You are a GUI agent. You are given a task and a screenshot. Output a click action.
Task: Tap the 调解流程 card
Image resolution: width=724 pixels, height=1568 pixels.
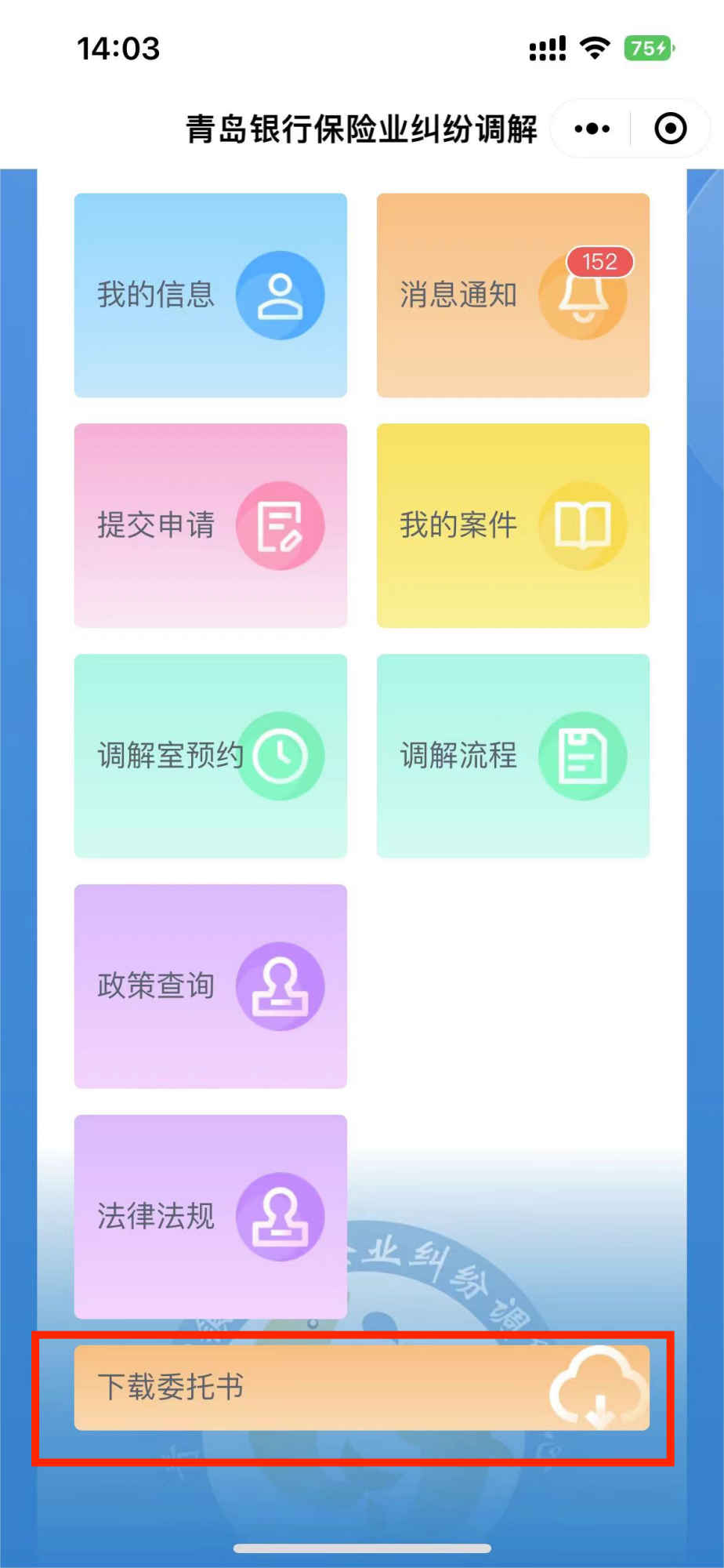pos(512,756)
